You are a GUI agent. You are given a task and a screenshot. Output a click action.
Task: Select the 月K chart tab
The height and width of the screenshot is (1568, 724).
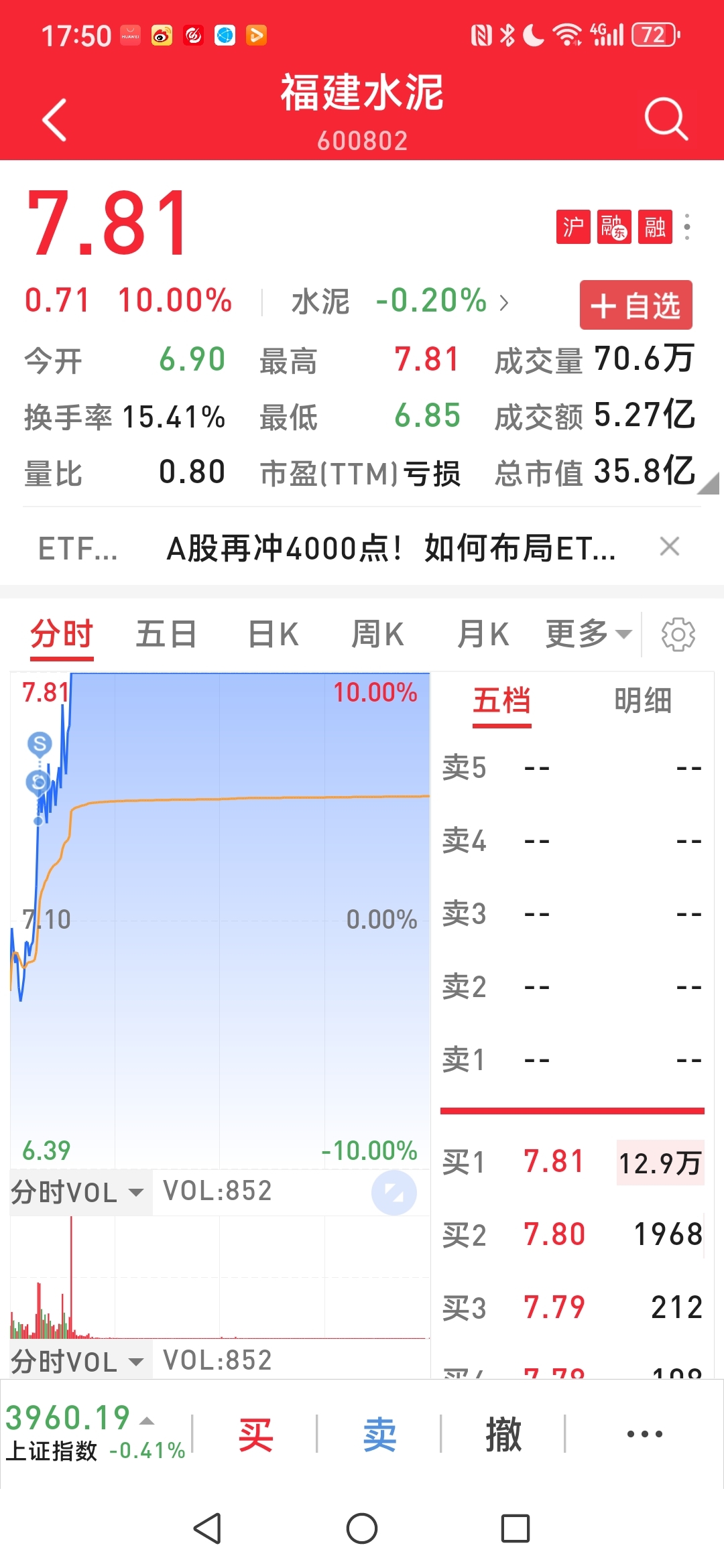point(483,634)
